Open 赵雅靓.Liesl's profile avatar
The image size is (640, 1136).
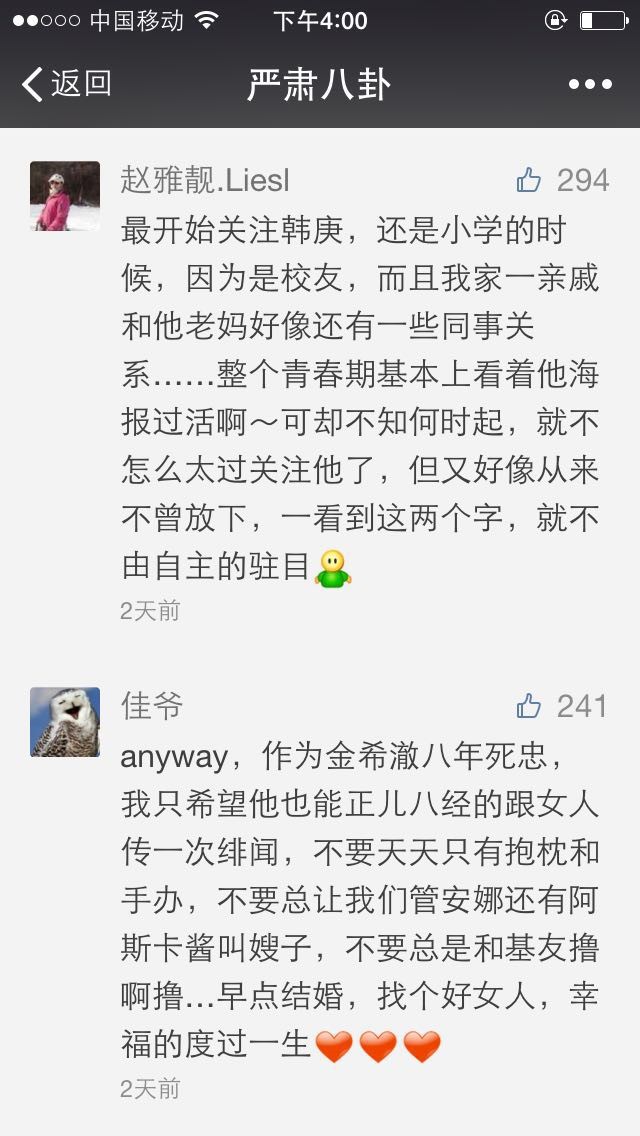pos(65,196)
